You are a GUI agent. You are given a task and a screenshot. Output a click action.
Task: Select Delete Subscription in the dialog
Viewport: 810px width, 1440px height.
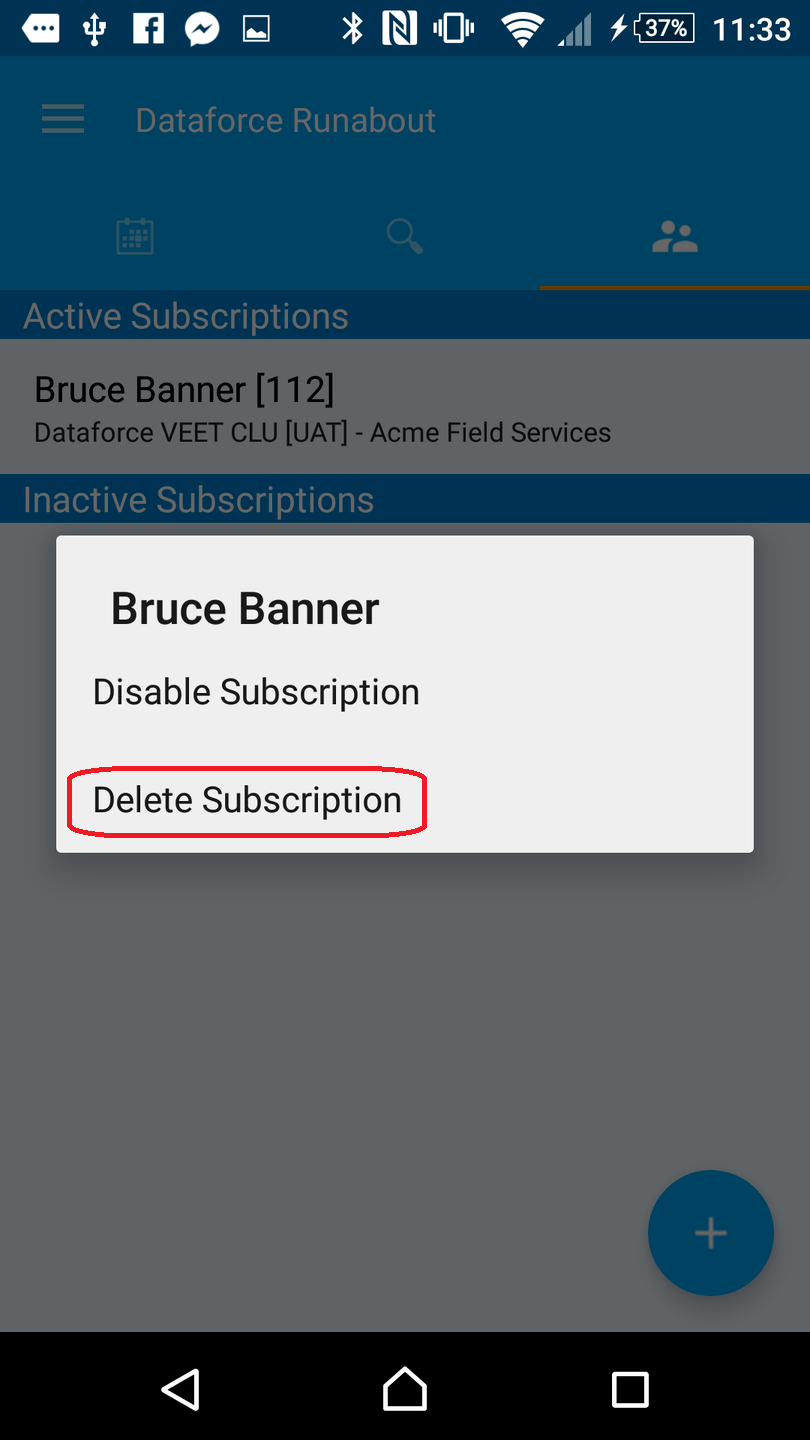(247, 800)
